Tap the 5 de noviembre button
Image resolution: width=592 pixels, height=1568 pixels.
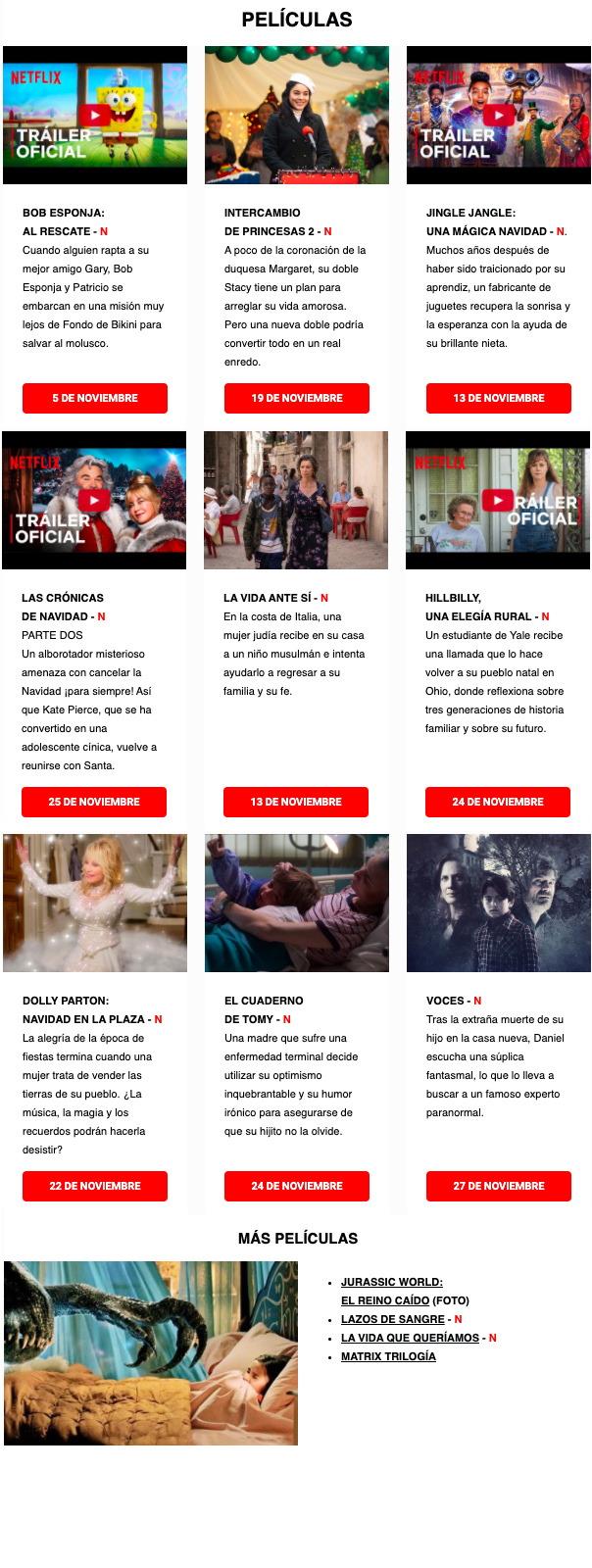coord(95,398)
